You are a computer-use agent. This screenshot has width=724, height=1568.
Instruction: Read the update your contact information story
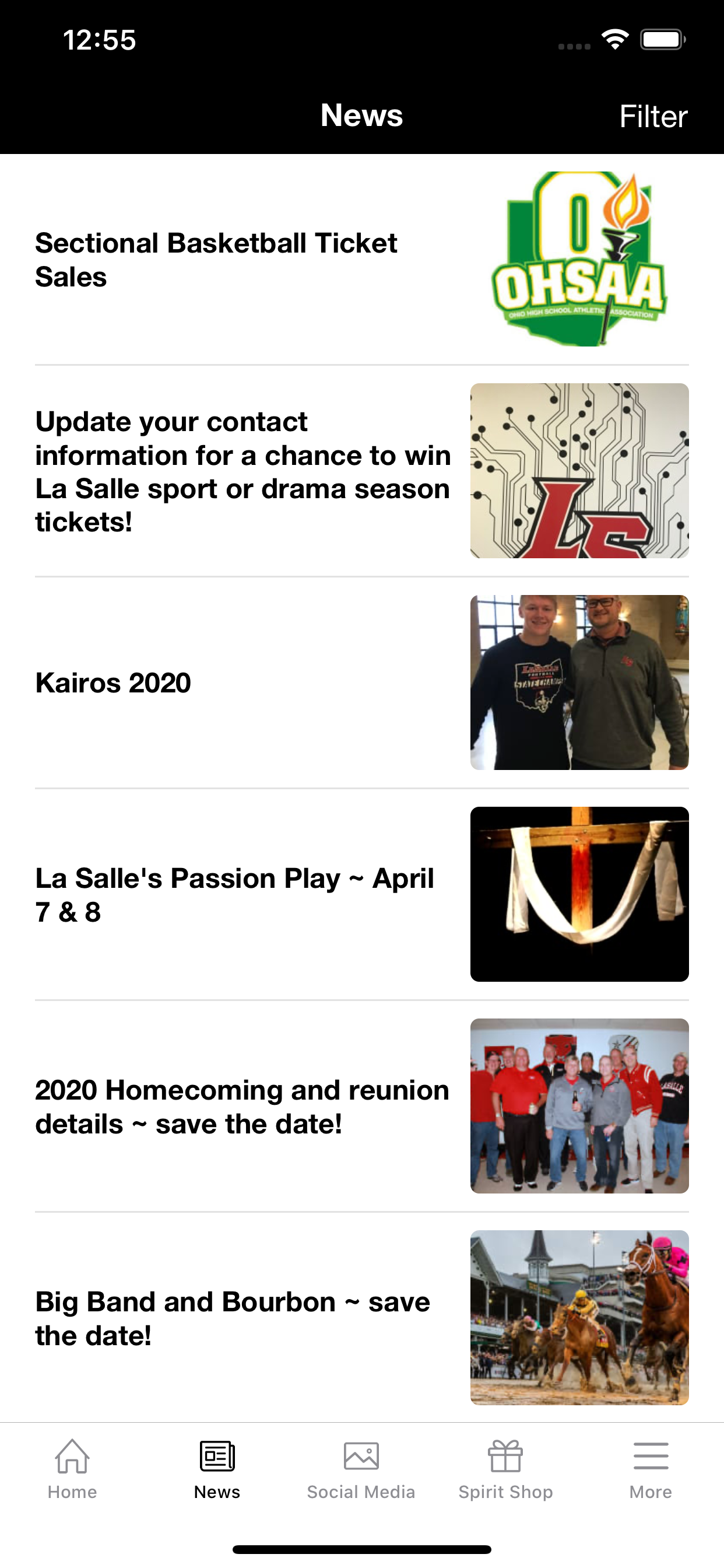click(x=362, y=471)
